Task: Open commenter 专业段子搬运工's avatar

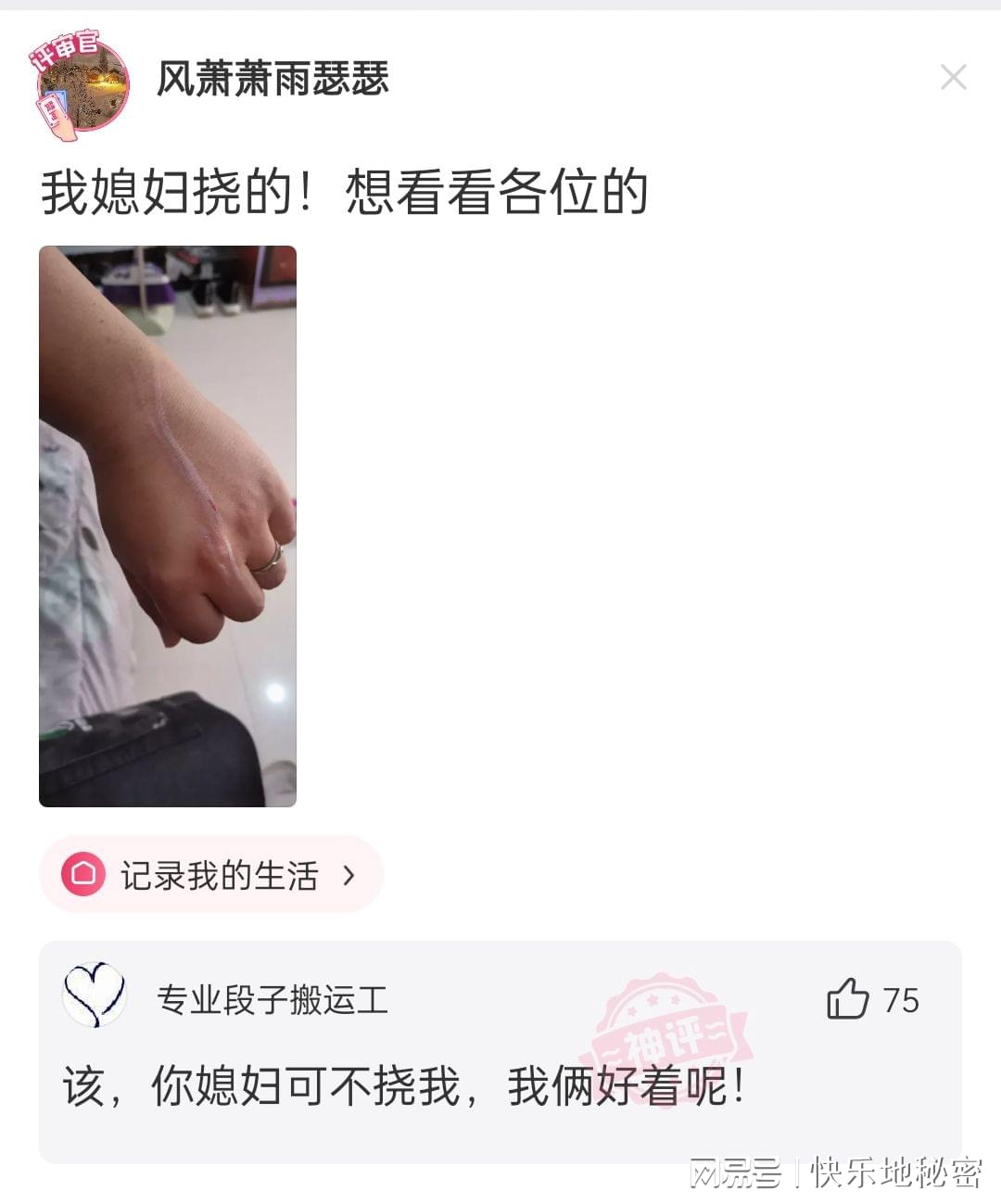Action: (94, 995)
